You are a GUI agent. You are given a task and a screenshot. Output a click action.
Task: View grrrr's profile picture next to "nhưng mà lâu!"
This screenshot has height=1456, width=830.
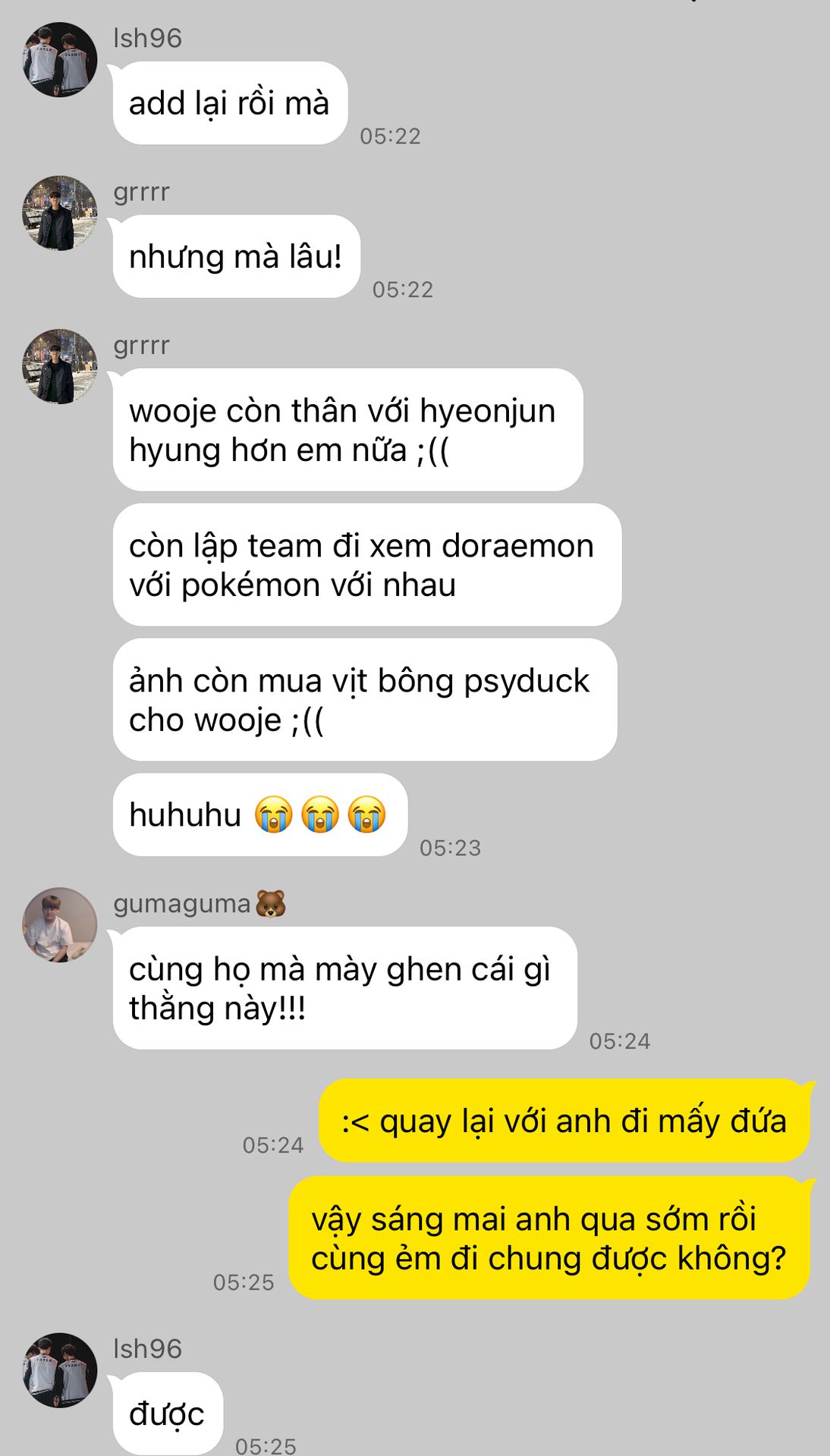[x=60, y=213]
